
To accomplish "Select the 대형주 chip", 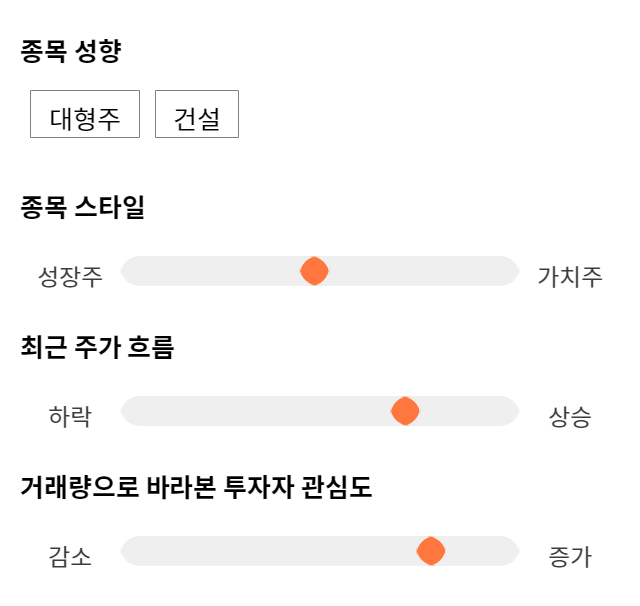I will tap(85, 114).
